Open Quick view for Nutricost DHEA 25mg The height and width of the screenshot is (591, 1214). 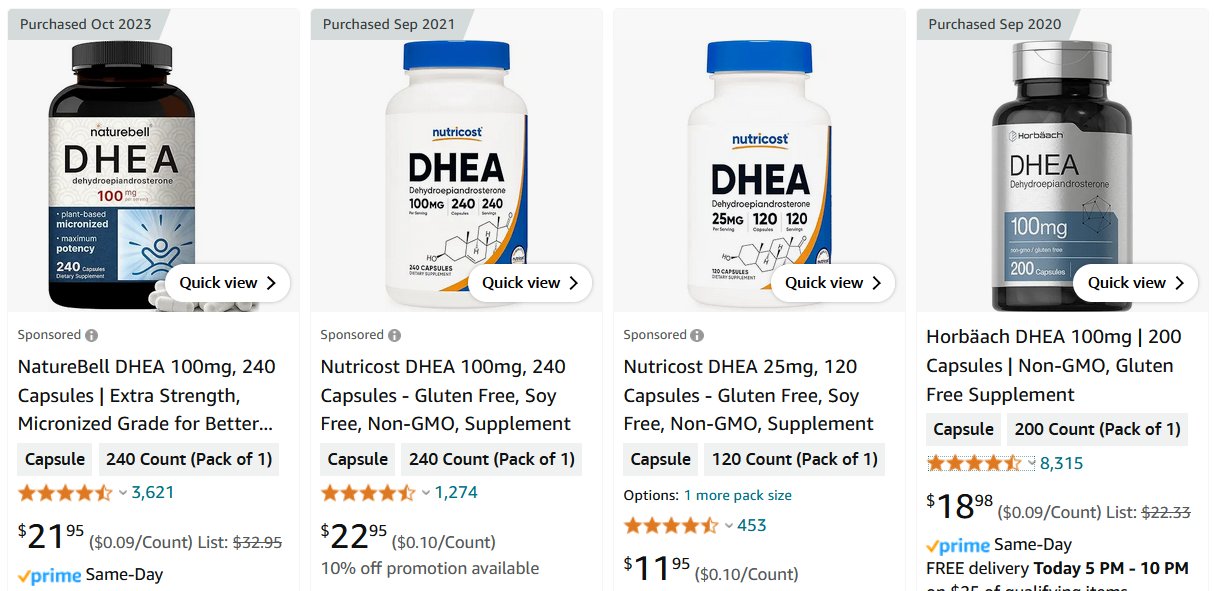[833, 283]
